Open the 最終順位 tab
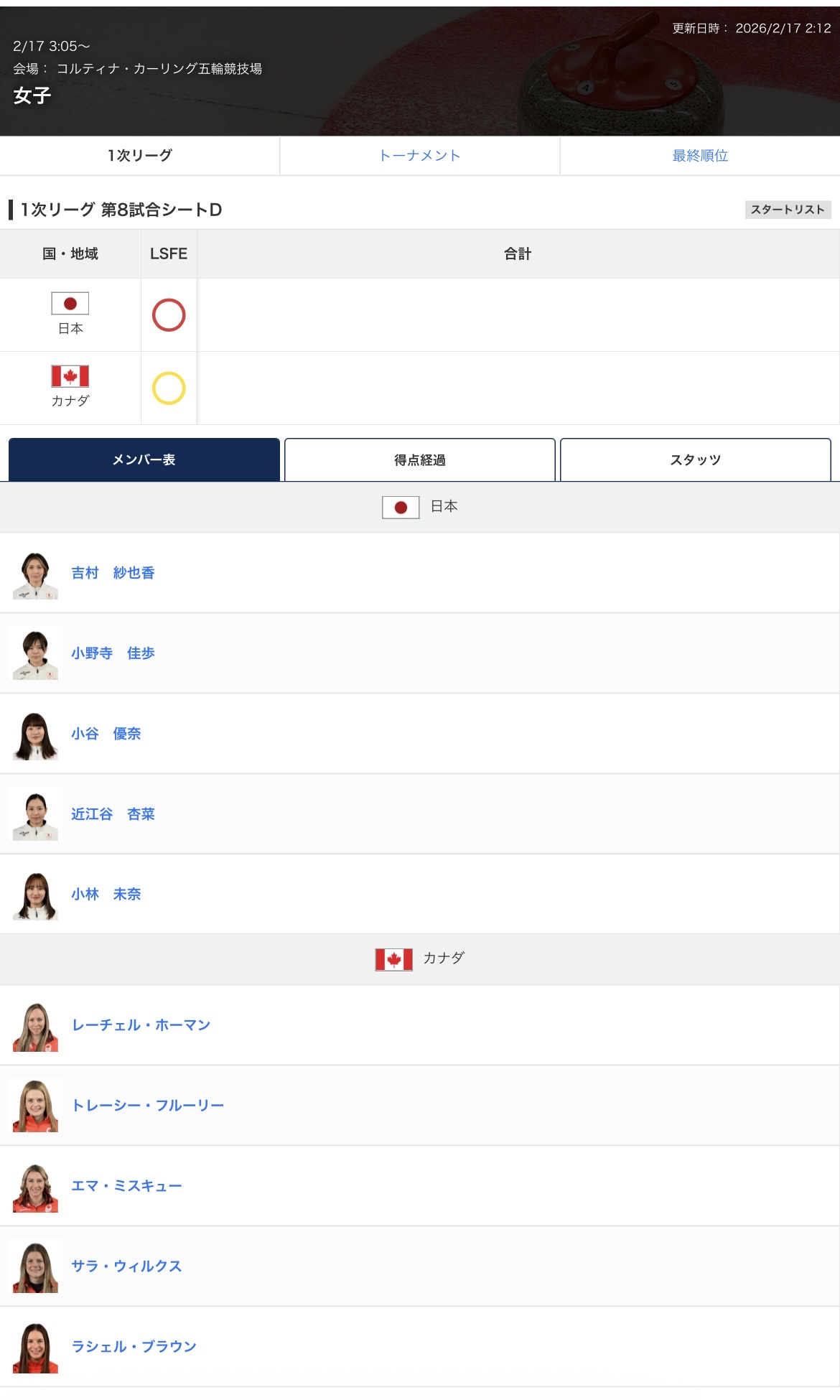Screen dimensions: 840x1400 699,156
